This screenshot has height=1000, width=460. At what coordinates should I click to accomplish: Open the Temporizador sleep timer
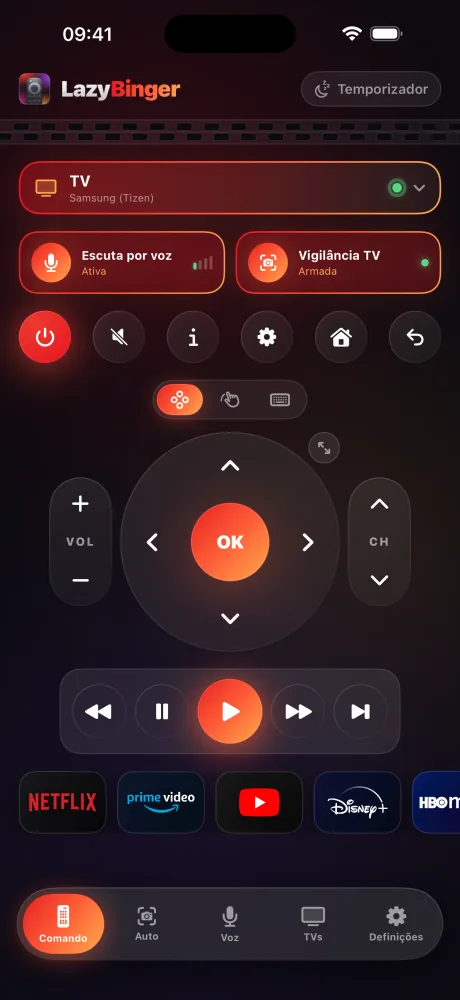point(371,89)
